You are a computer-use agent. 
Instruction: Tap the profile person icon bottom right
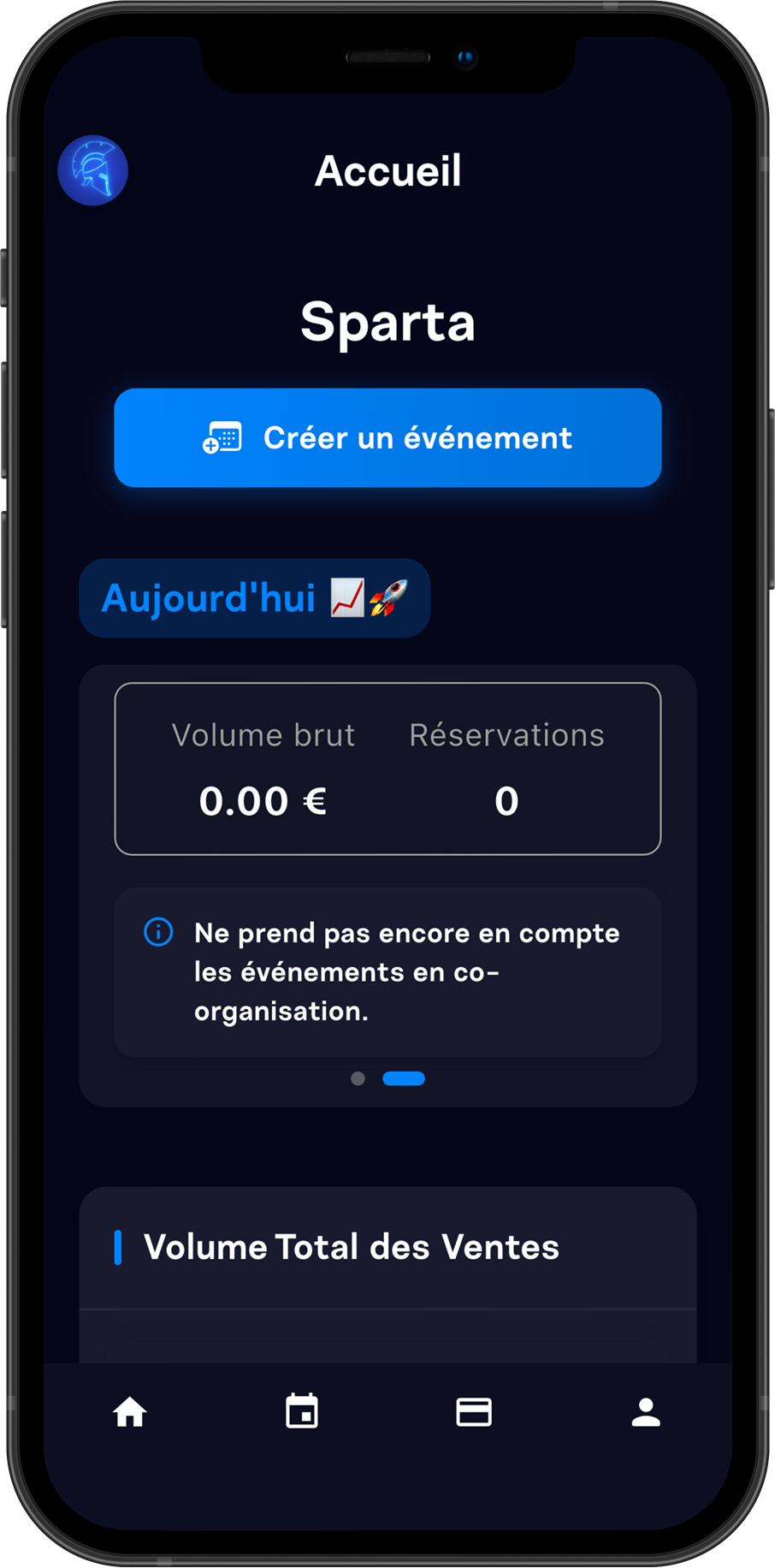645,1413
